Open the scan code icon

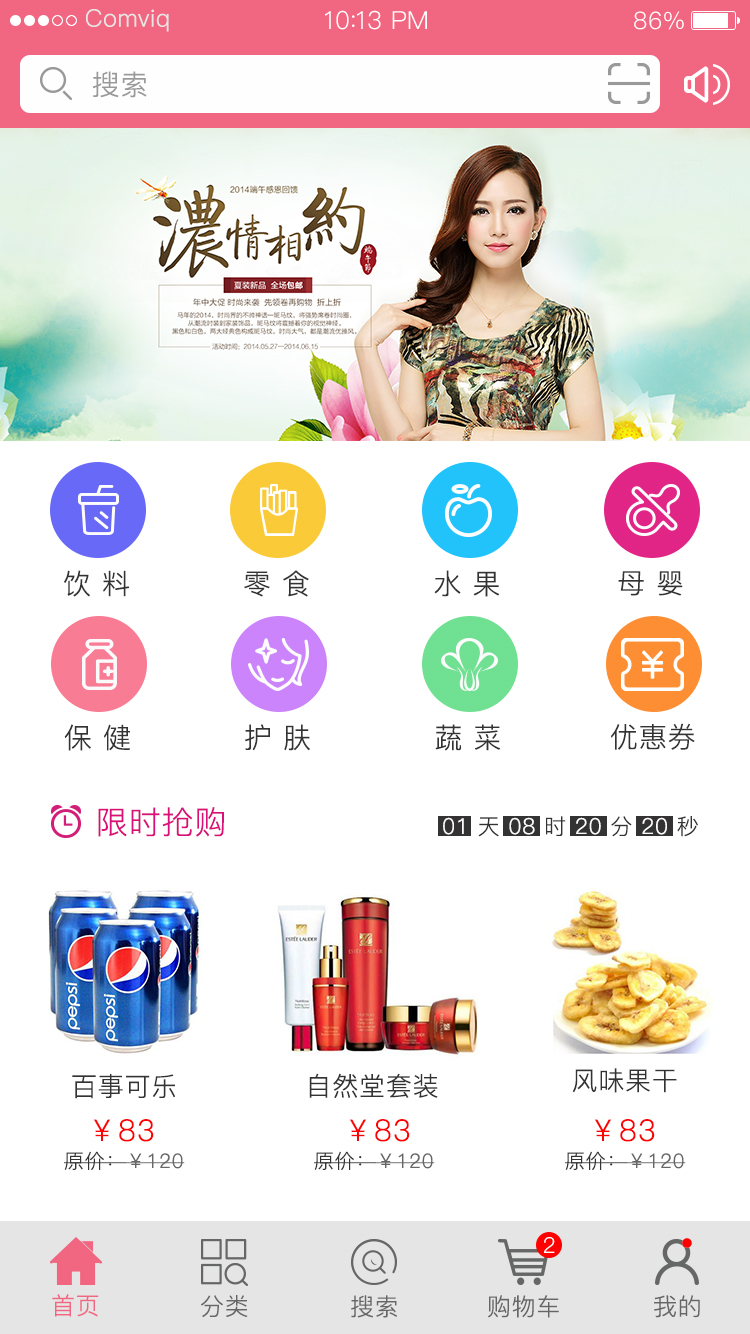coord(629,84)
